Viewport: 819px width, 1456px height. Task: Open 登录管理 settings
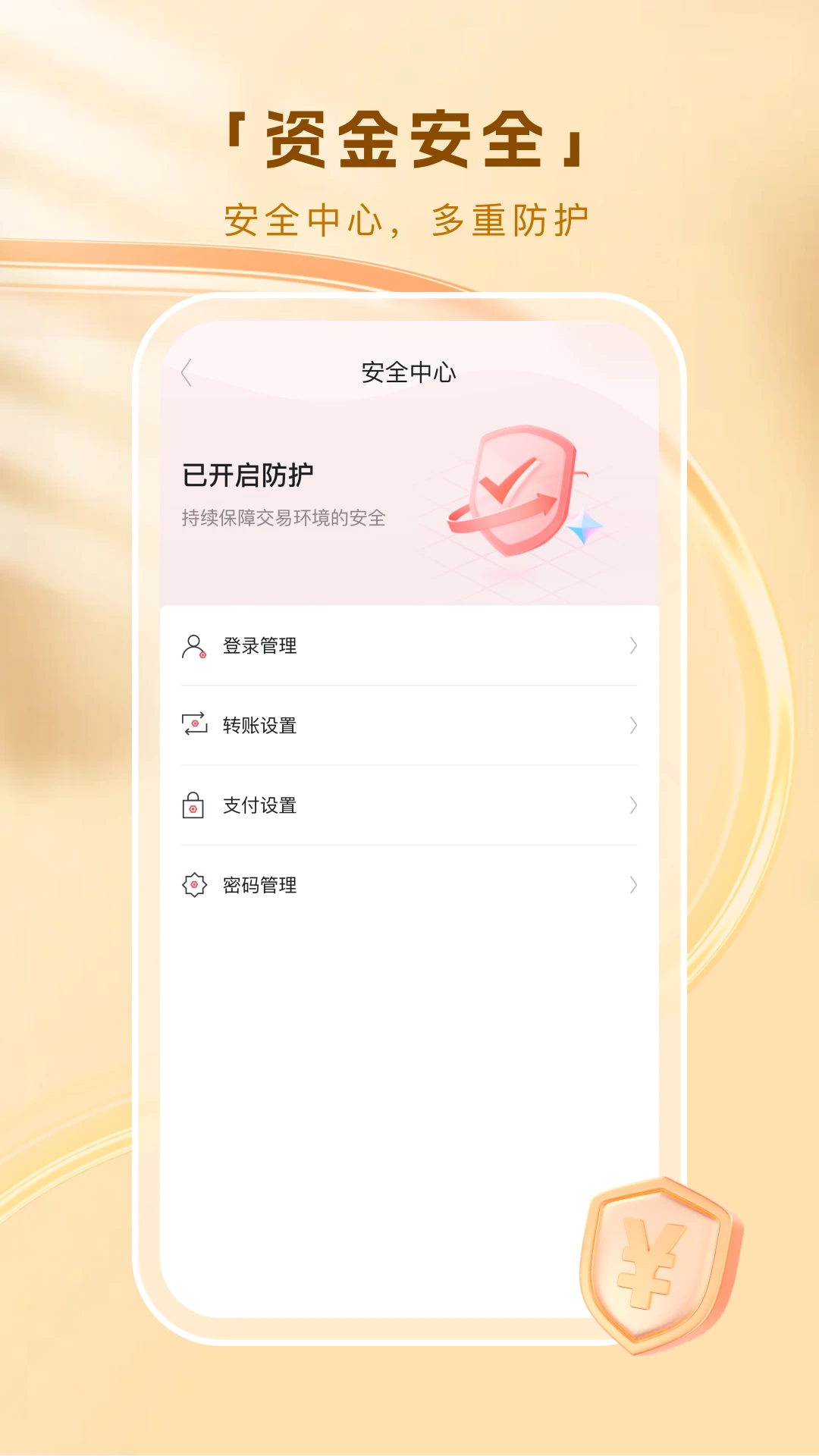[260, 647]
